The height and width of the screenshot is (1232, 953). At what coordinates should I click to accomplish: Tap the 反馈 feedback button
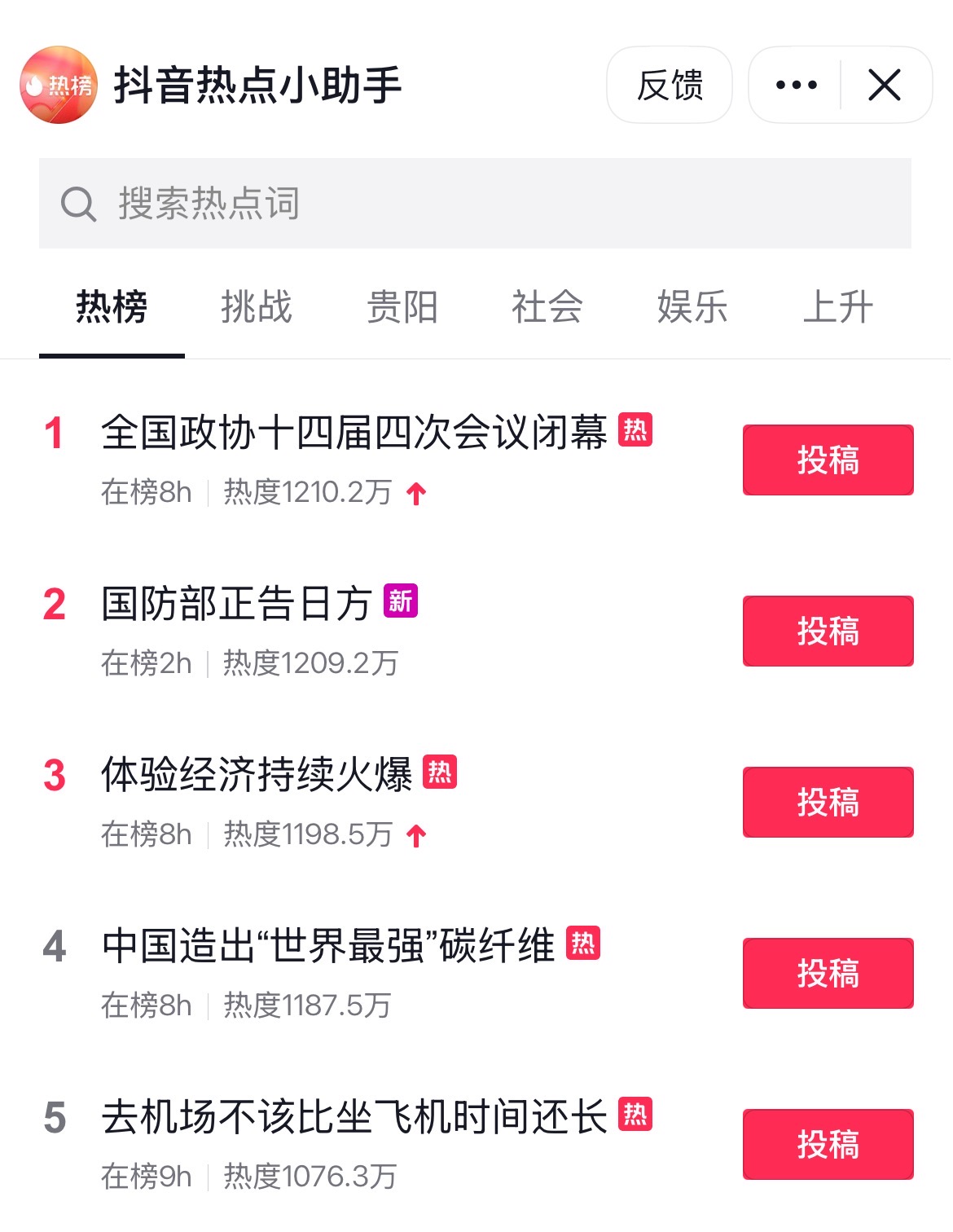tap(670, 85)
